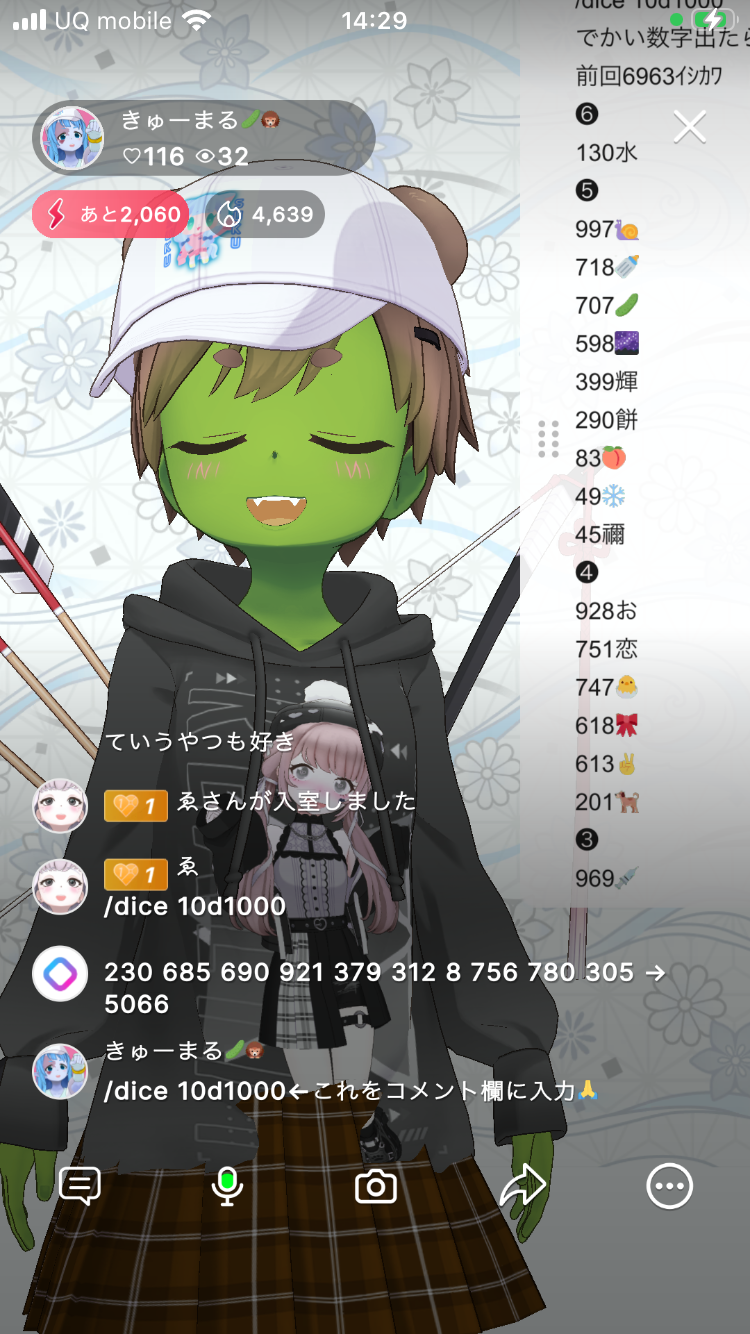Image resolution: width=750 pixels, height=1334 pixels.
Task: Toggle the microphone
Action: (227, 1186)
